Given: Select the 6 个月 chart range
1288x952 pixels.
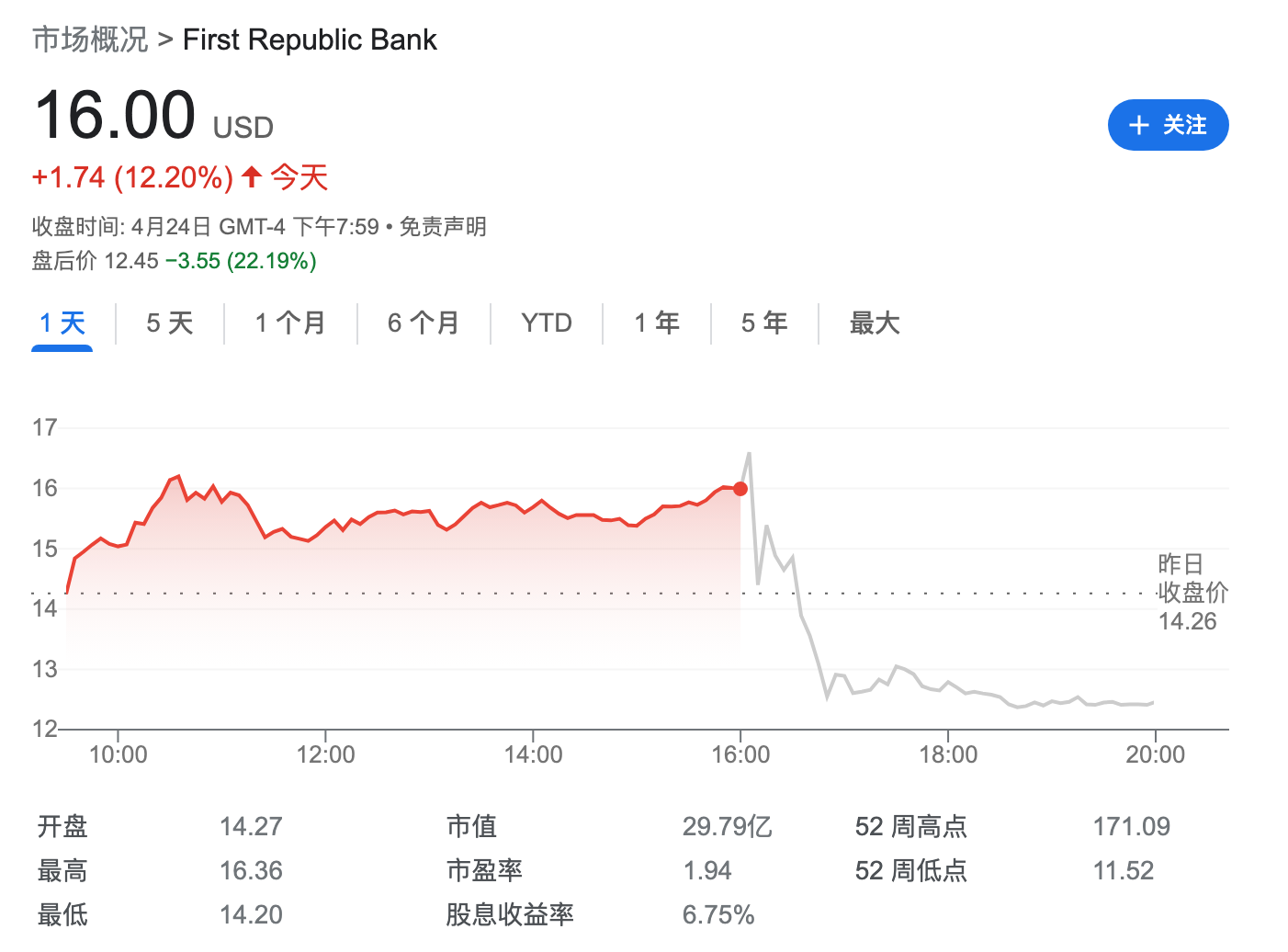Looking at the screenshot, I should (424, 323).
